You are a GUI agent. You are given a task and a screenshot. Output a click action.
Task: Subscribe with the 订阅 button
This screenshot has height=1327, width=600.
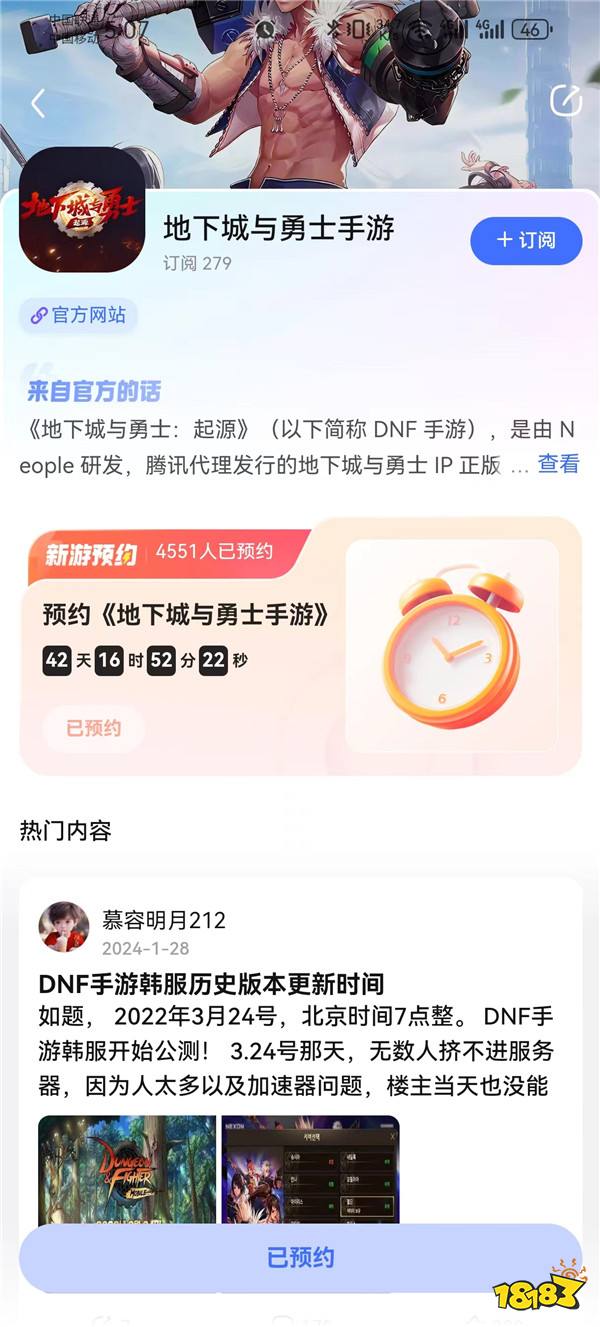(x=526, y=241)
